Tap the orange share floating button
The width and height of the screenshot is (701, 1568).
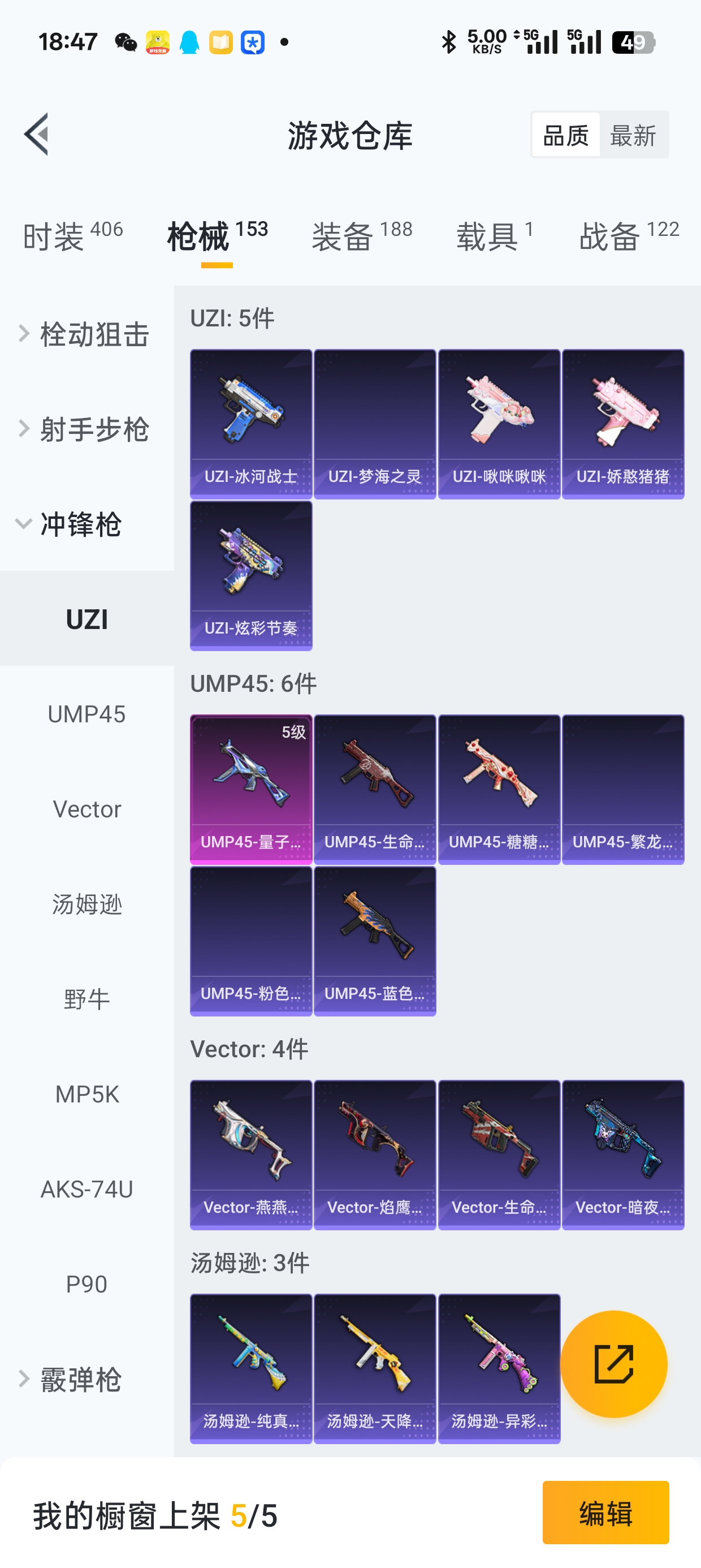point(613,1363)
